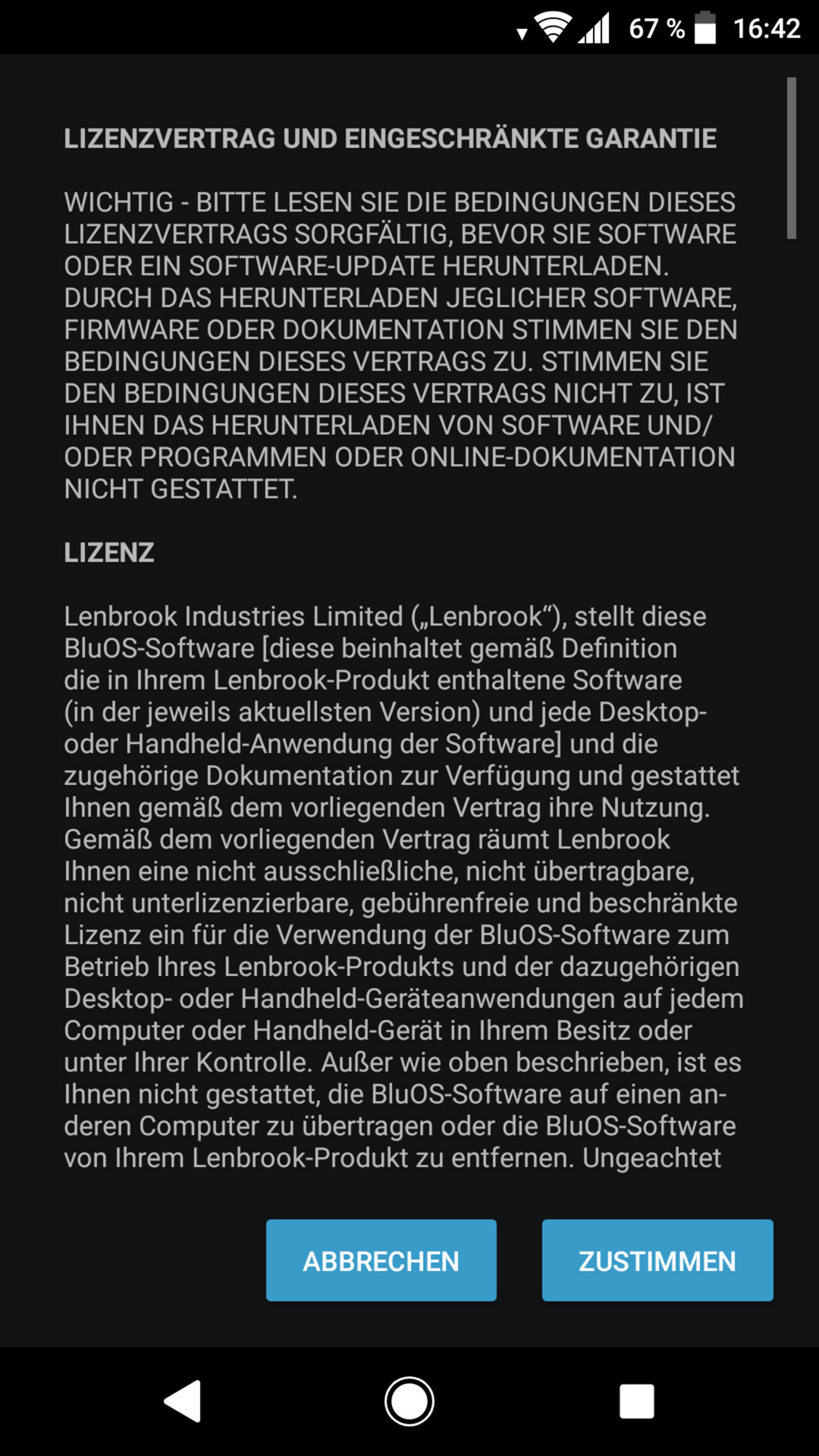Decline the agreement with ABBRECHEN

click(381, 1260)
